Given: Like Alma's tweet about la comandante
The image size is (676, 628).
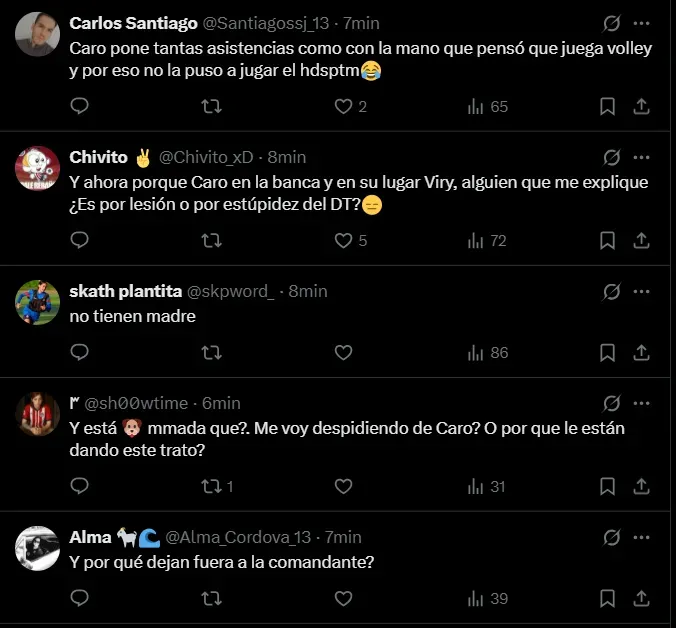Looking at the screenshot, I should pos(343,598).
